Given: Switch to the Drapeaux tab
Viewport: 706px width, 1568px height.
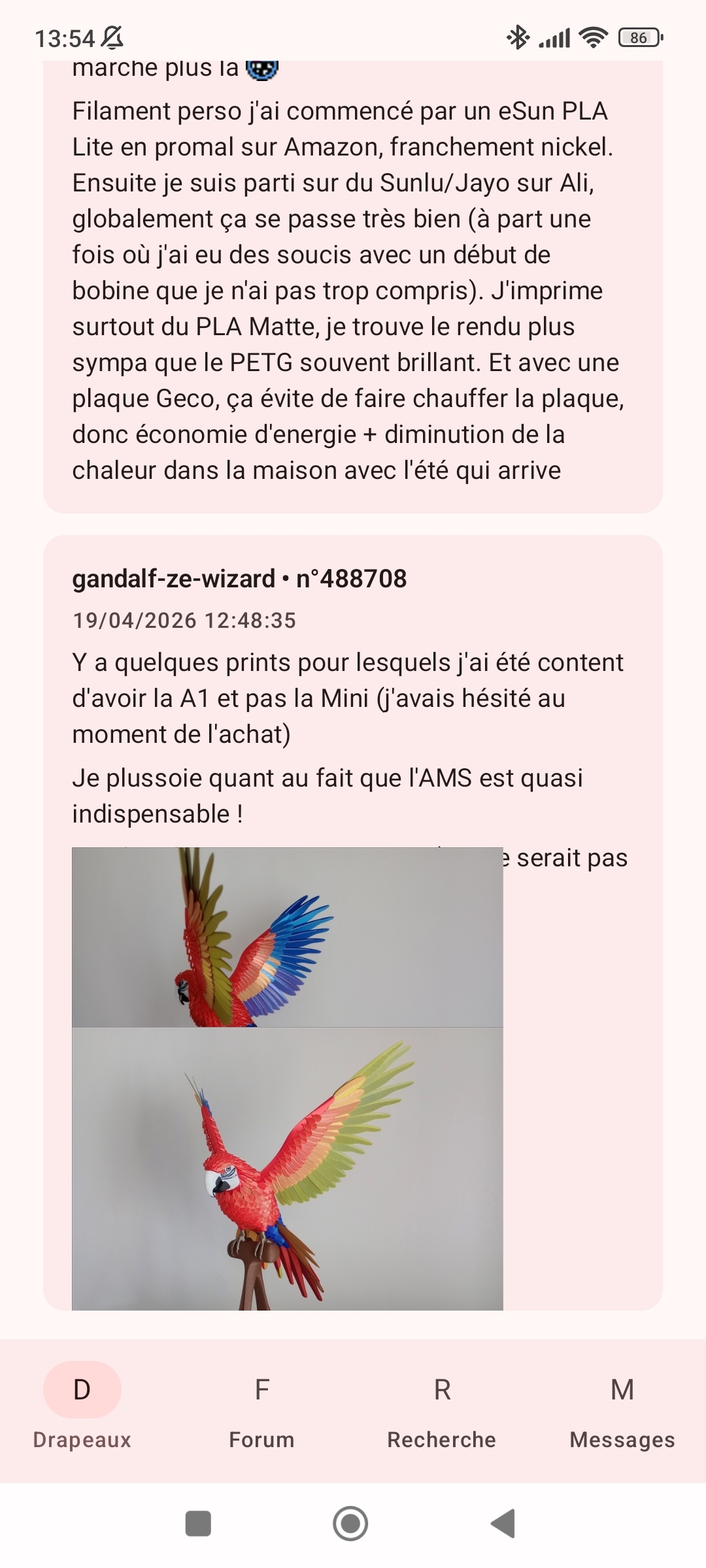Looking at the screenshot, I should [x=82, y=1410].
